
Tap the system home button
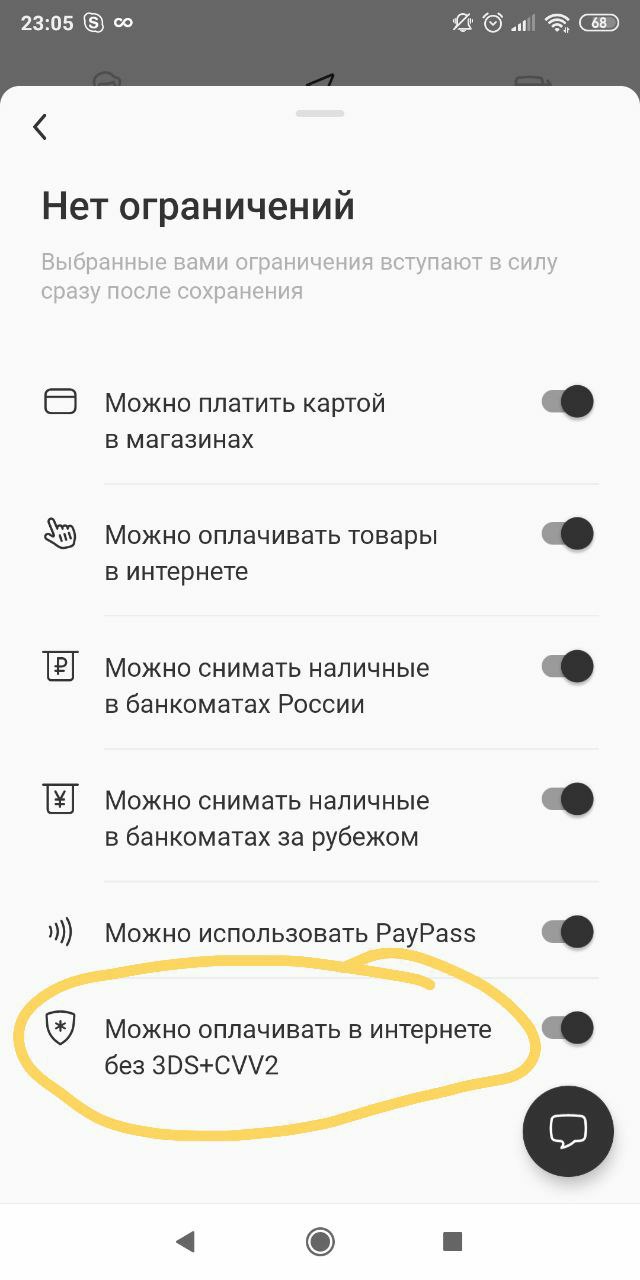click(320, 1241)
